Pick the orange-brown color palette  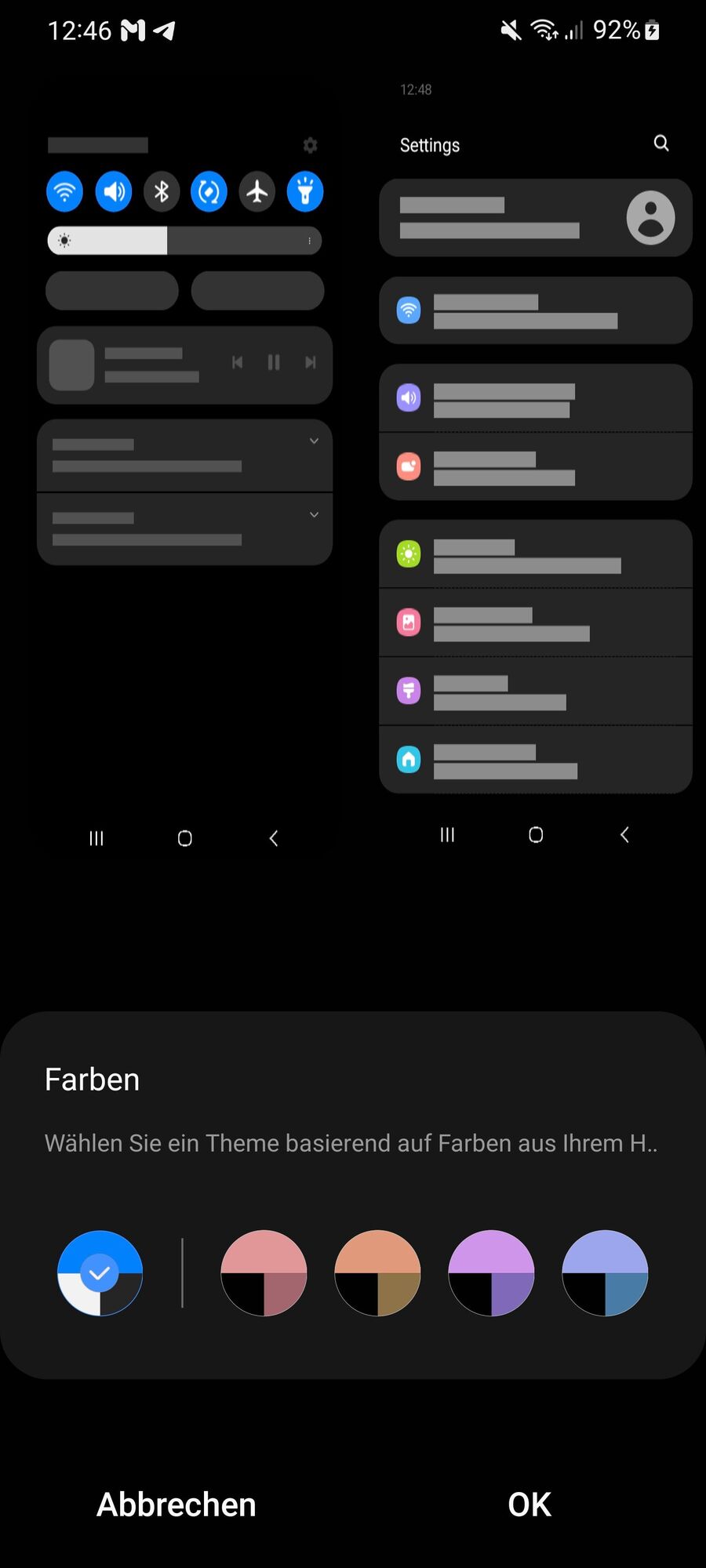click(x=377, y=1272)
